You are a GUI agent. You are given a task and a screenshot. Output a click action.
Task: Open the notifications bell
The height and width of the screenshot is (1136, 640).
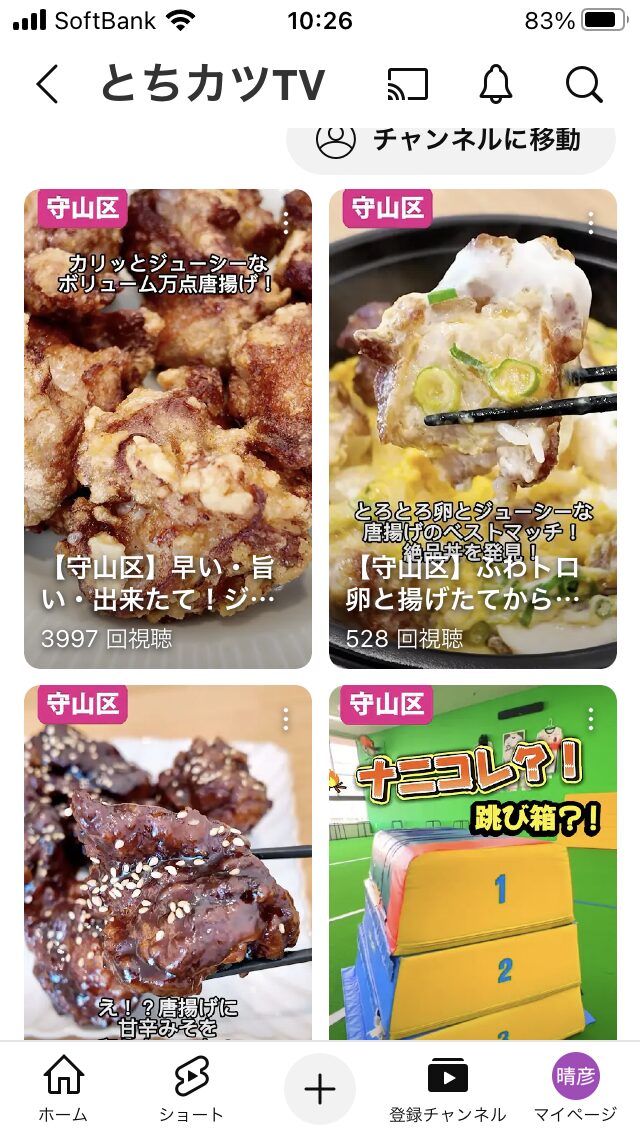(x=495, y=85)
